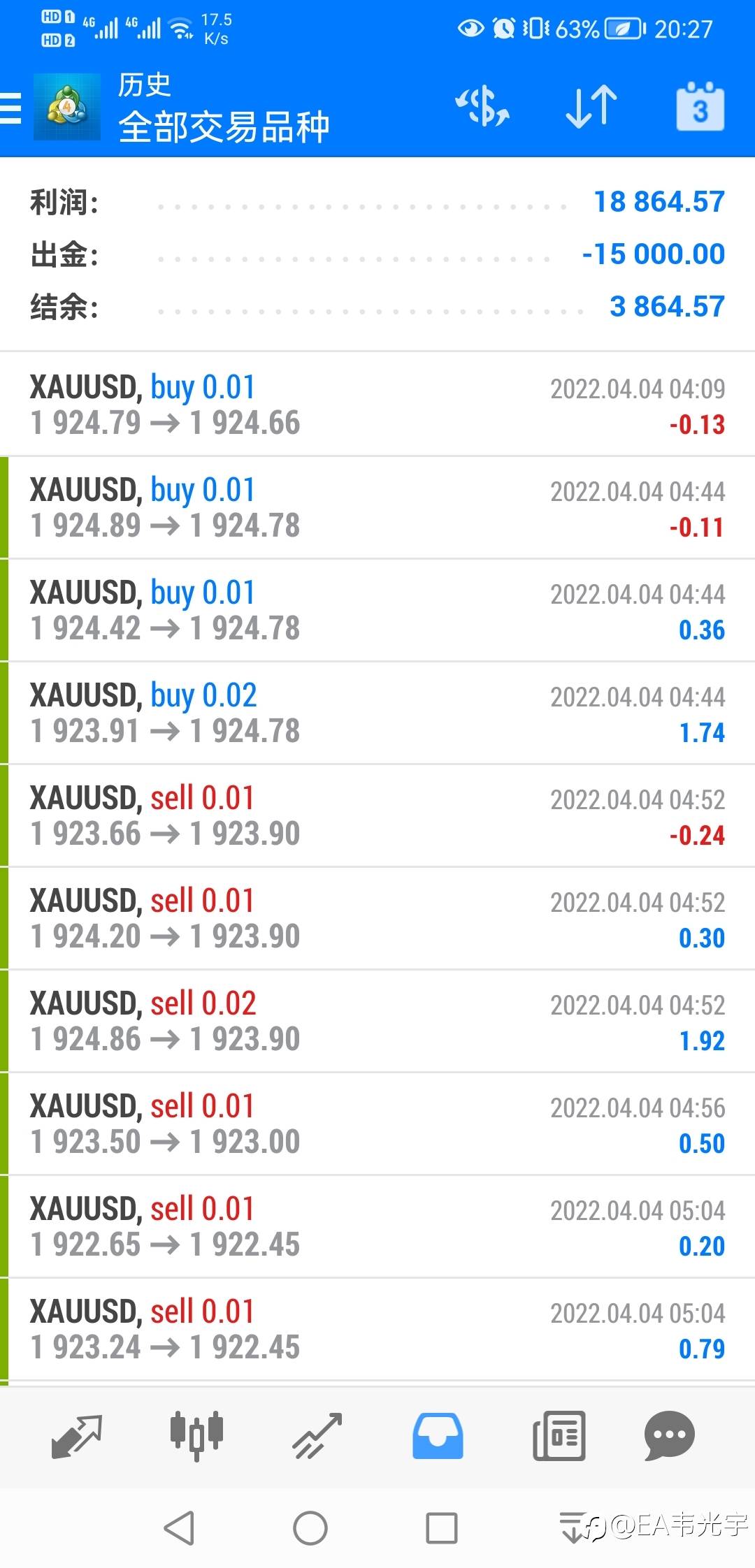Open the calendar date range picker
Image resolution: width=755 pixels, height=1568 pixels.
click(700, 107)
